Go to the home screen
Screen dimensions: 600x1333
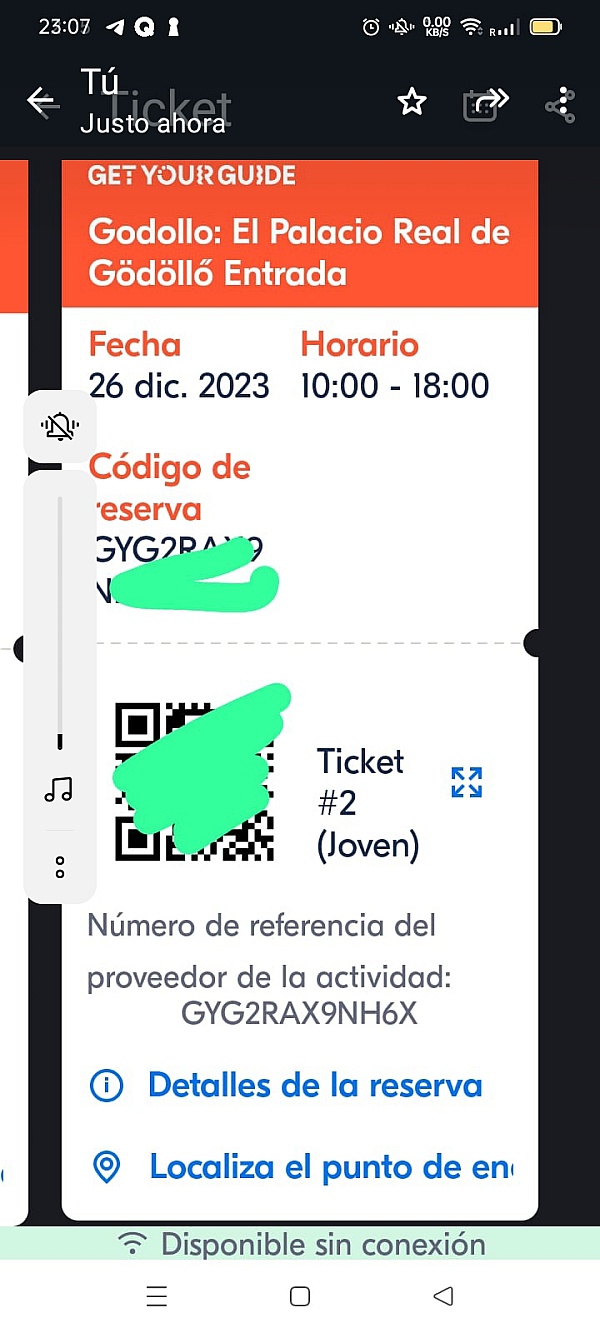tap(299, 1297)
